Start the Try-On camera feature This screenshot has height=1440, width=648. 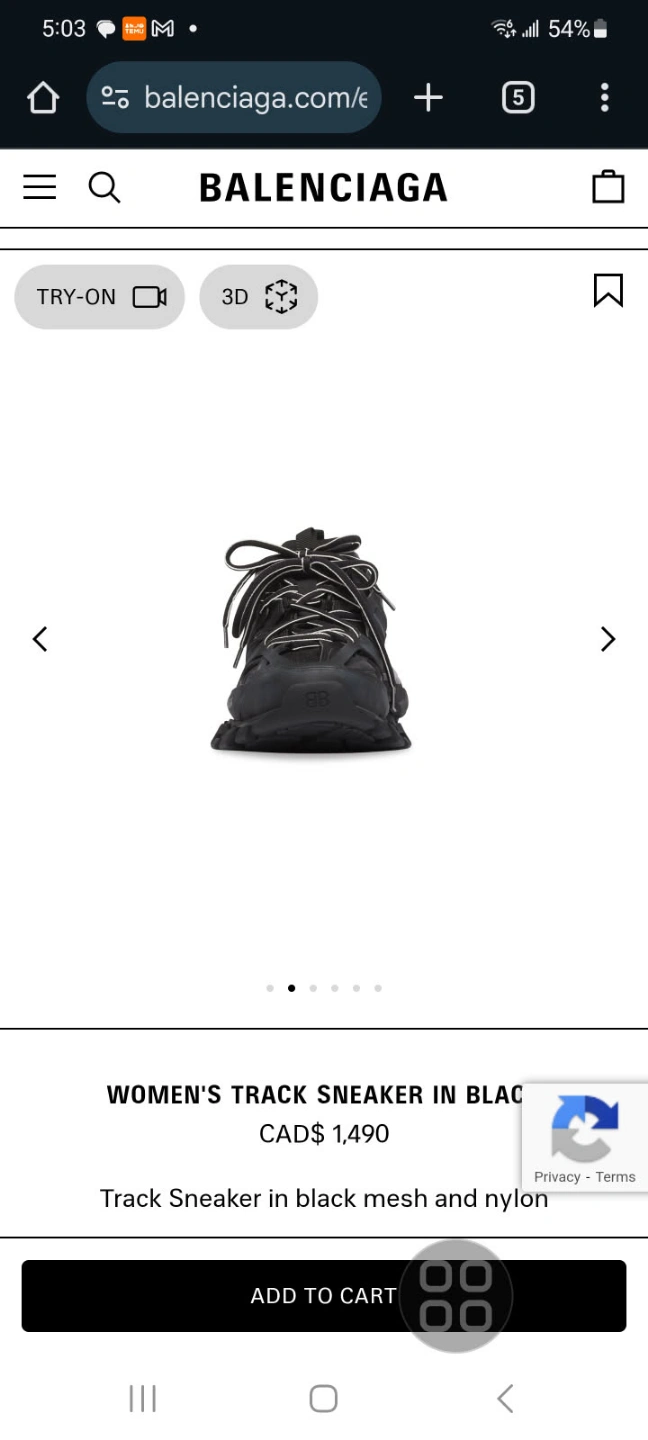(x=100, y=297)
